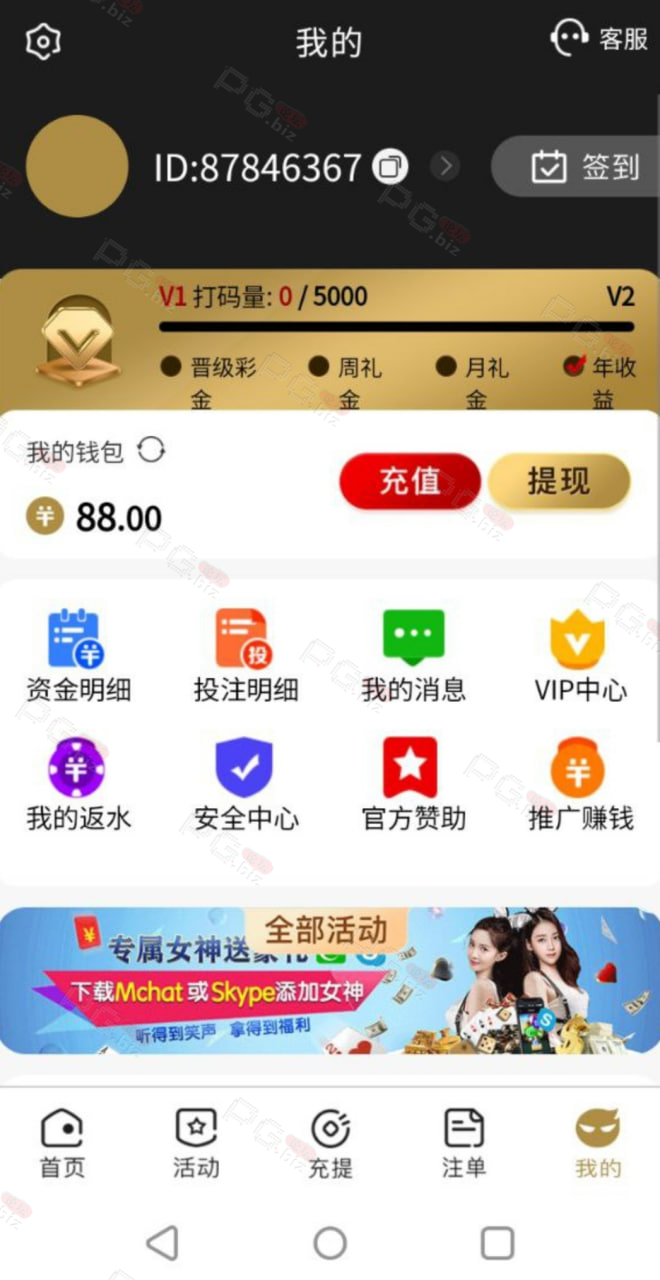Open profile details via the arrow next to the ID
This screenshot has height=1280, width=660.
coord(446,166)
